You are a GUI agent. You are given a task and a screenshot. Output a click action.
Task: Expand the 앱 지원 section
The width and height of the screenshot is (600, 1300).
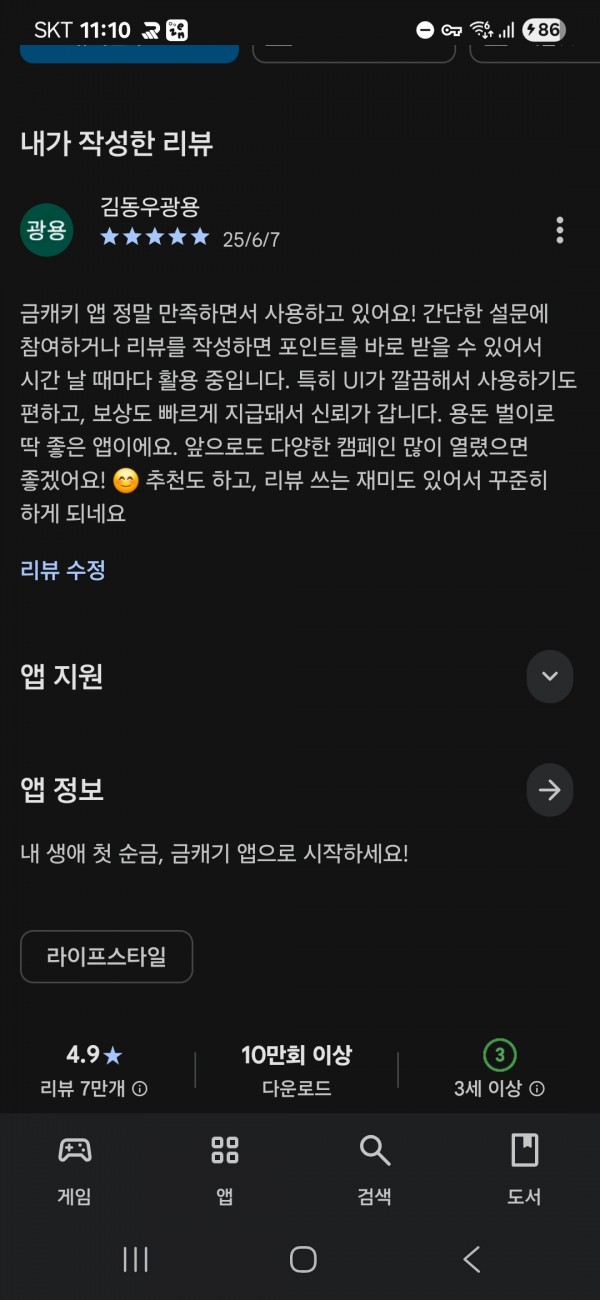(x=550, y=676)
